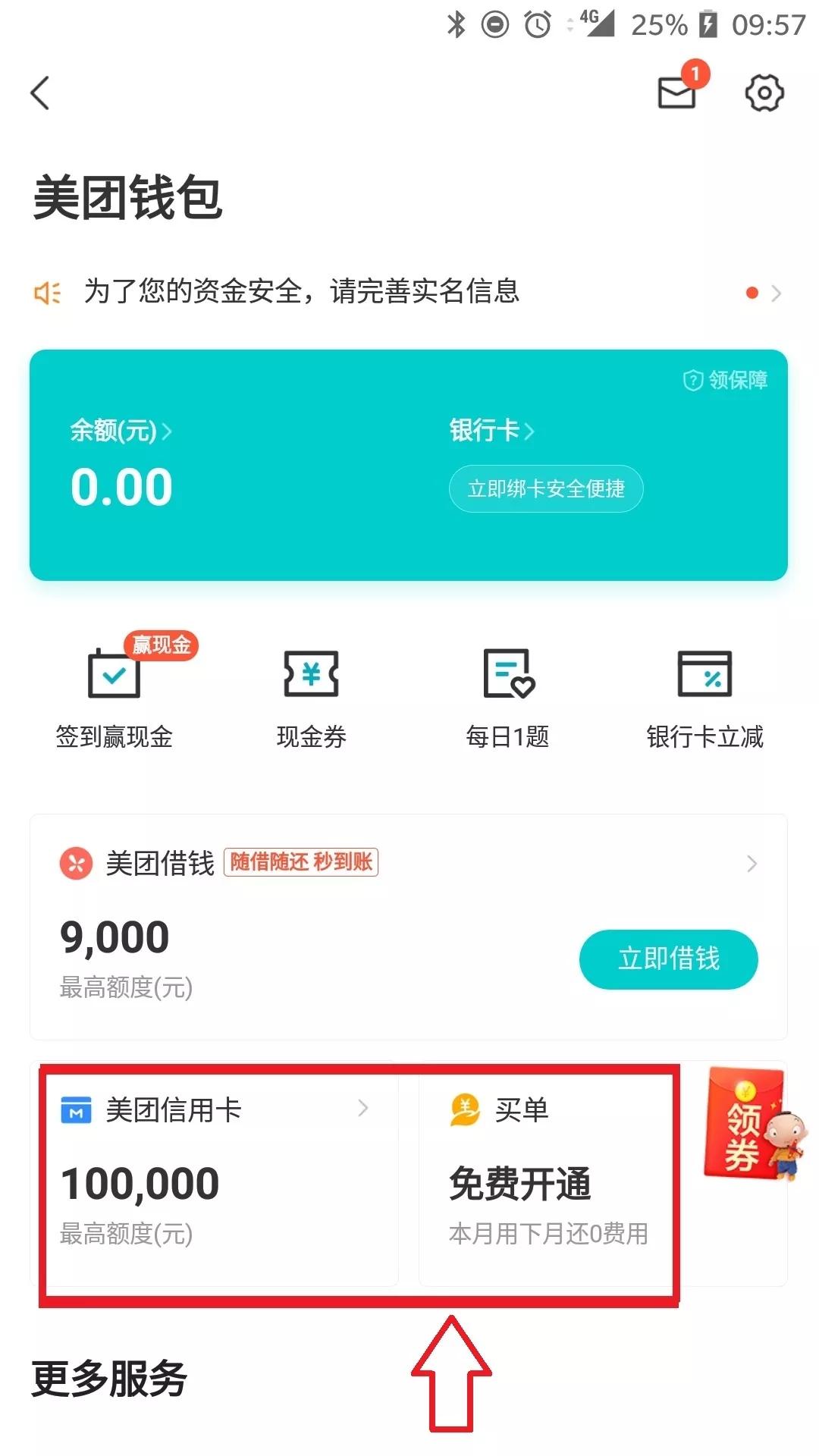View 余额(元) balance details
The width and height of the screenshot is (819, 1456).
coord(121,431)
